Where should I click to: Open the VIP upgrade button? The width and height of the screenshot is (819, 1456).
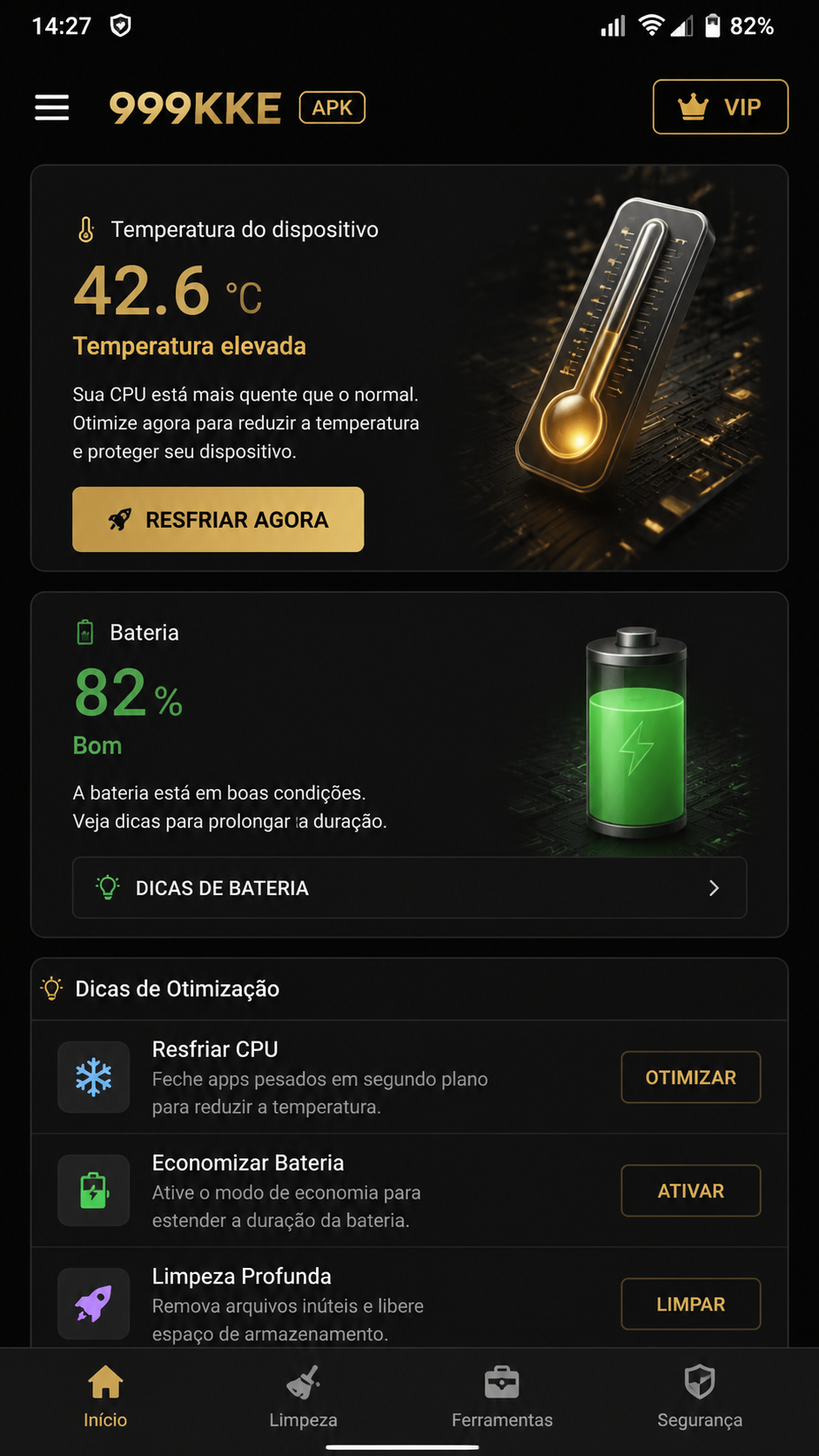(x=721, y=107)
